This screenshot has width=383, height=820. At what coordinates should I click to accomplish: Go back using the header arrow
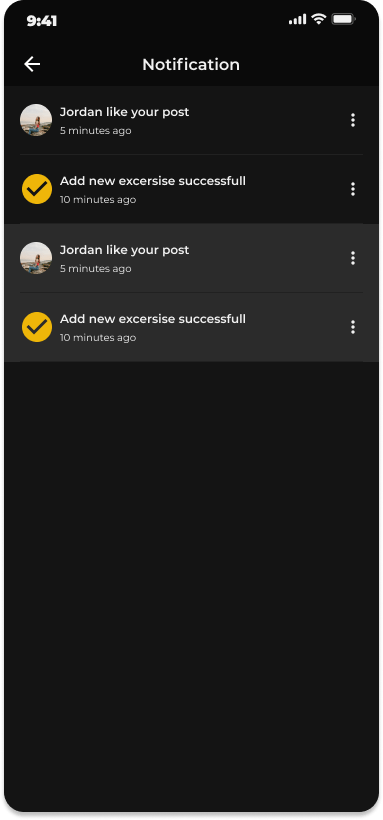click(32, 64)
